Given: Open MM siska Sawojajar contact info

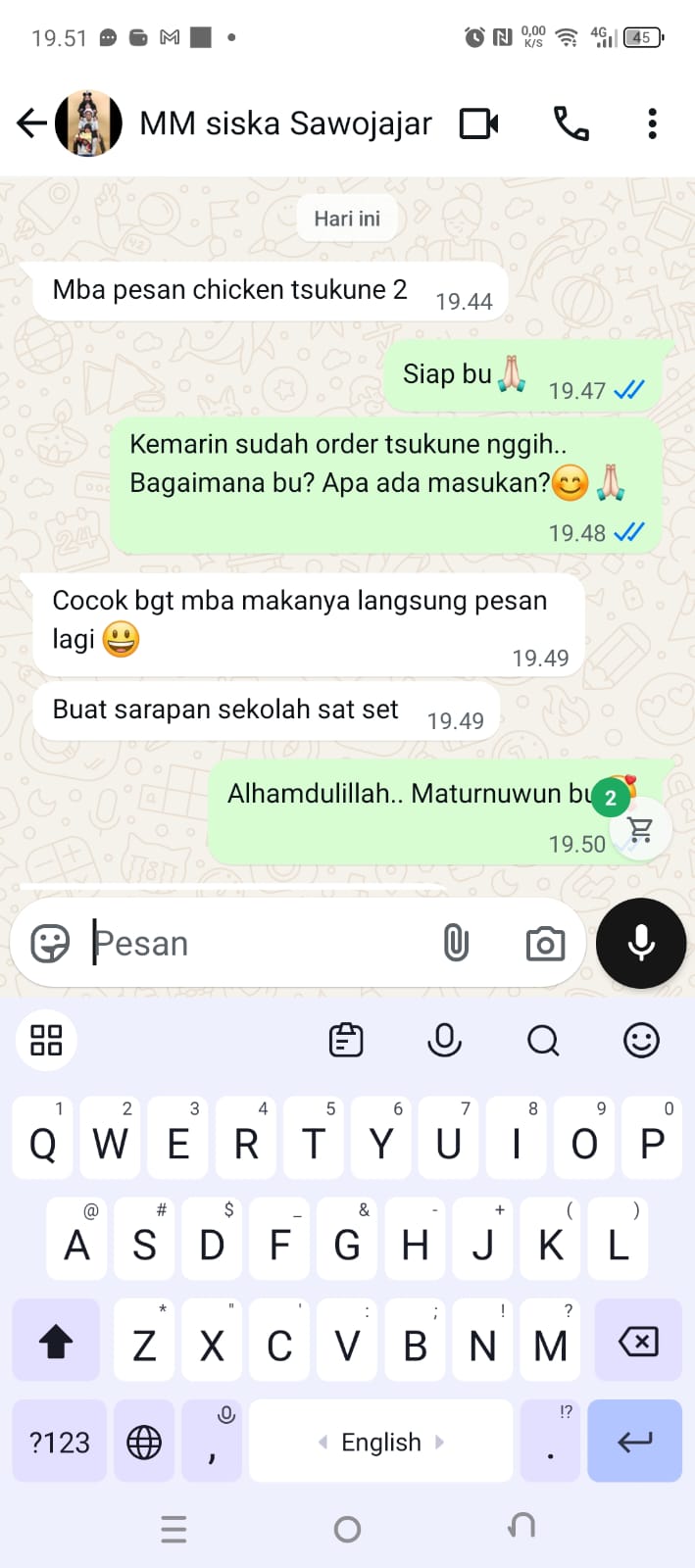Looking at the screenshot, I should coord(285,123).
